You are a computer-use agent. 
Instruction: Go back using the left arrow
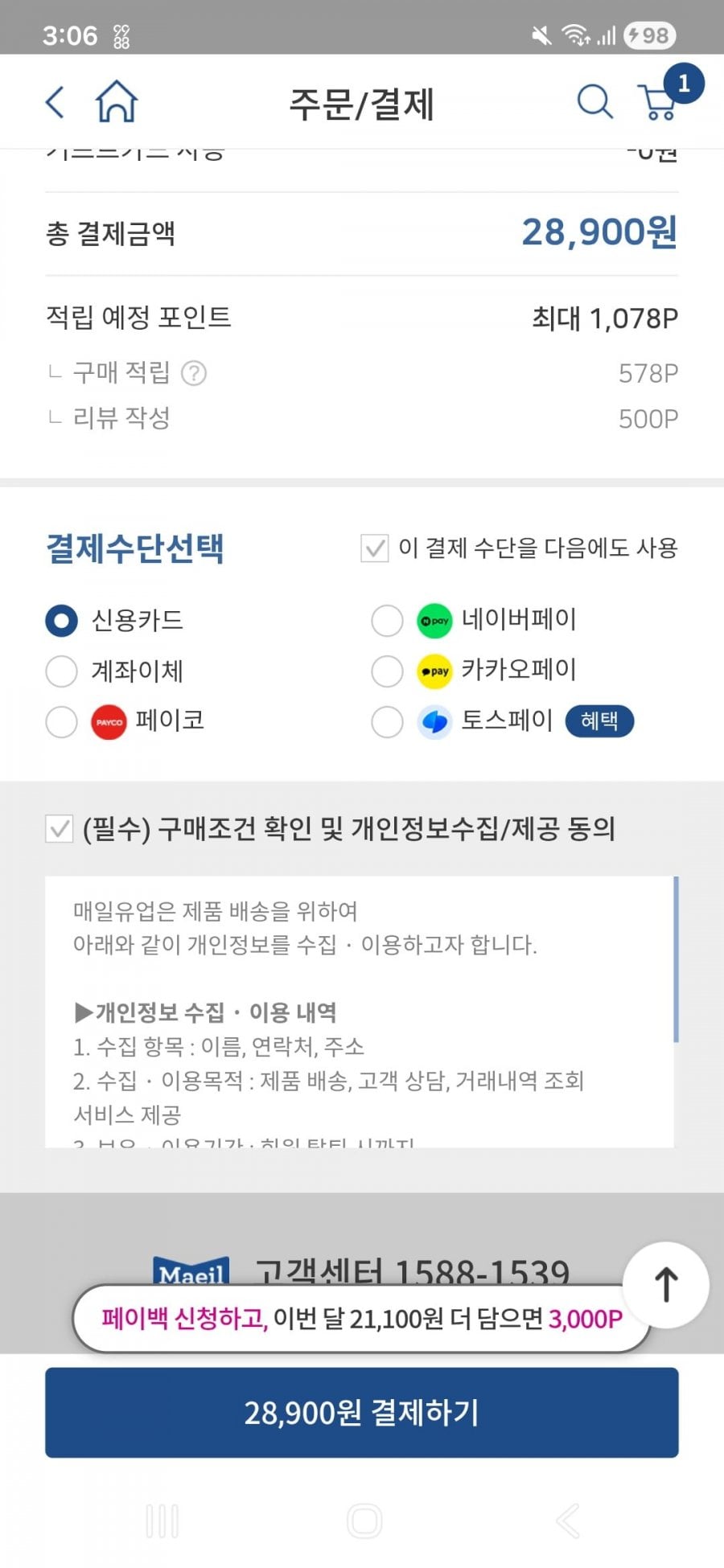pyautogui.click(x=53, y=103)
